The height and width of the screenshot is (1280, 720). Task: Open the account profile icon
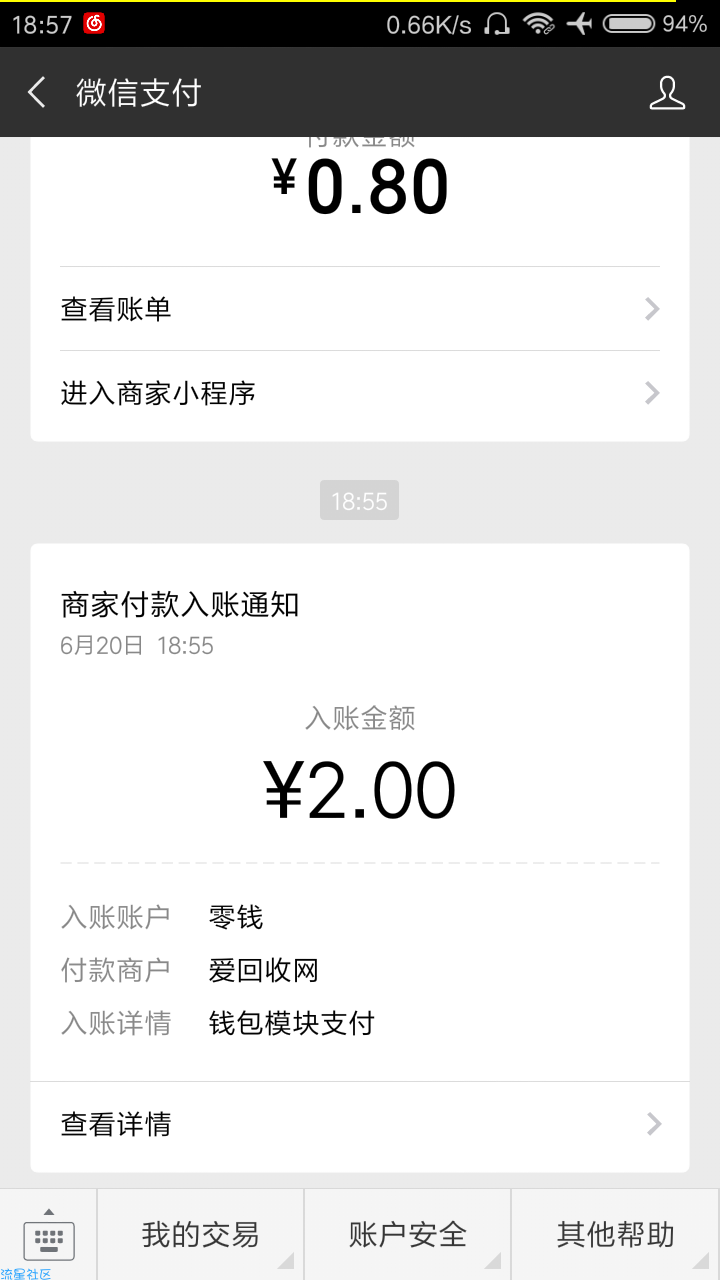(x=667, y=93)
